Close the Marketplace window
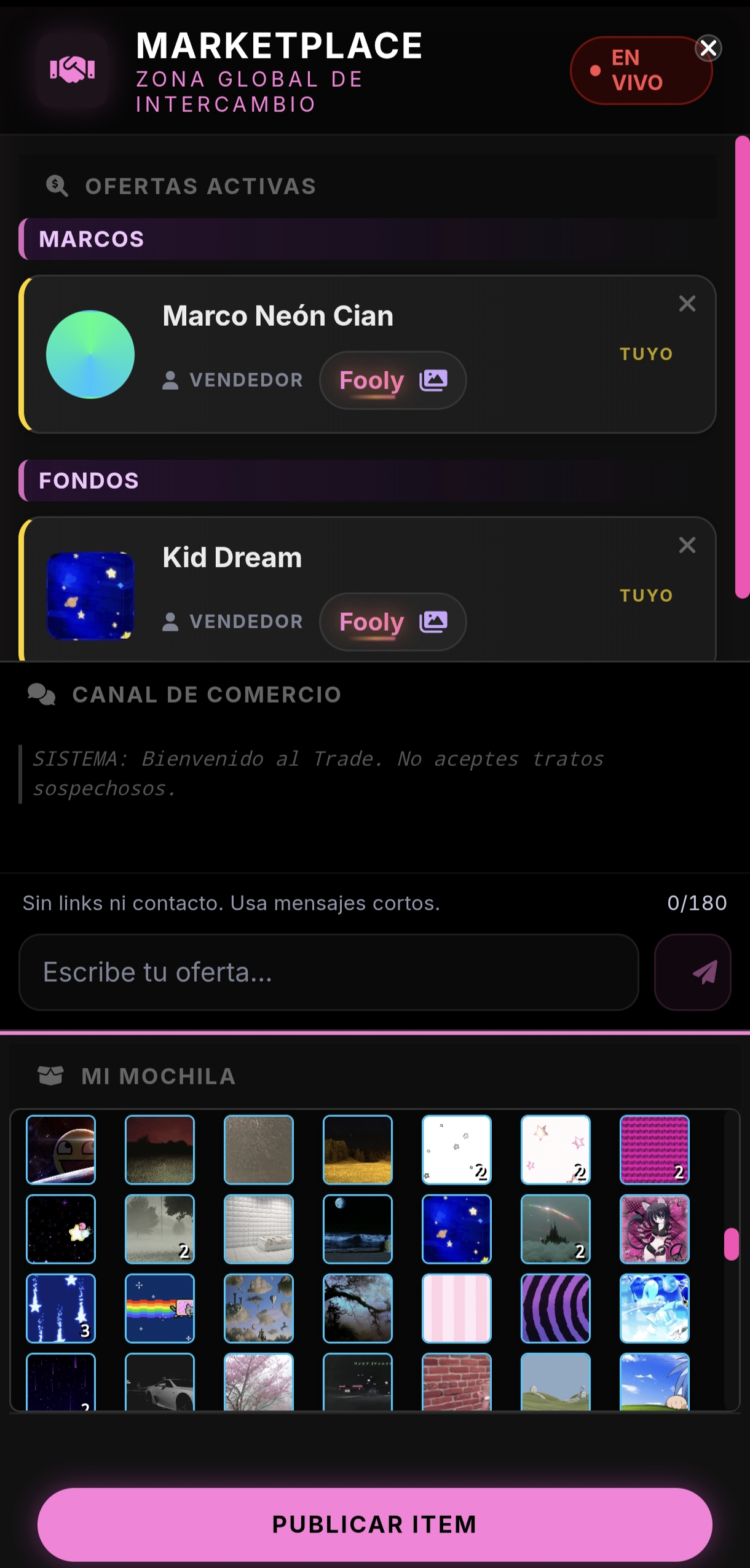 pyautogui.click(x=708, y=48)
